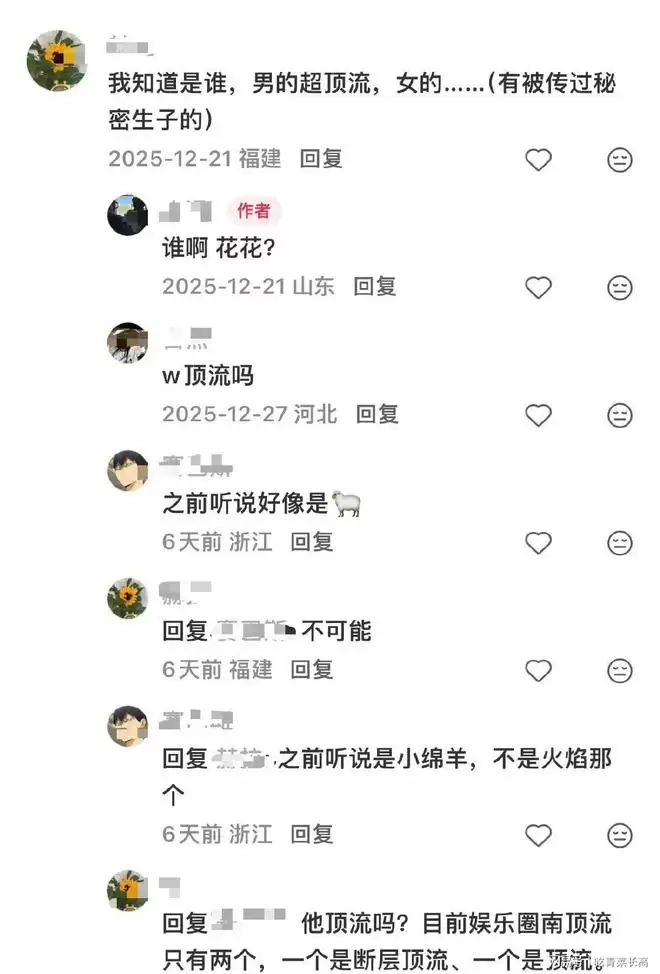Like the comment mentioning 小绵羊,不是火焰那个
Viewport: 660px width, 974px height.
(x=539, y=835)
